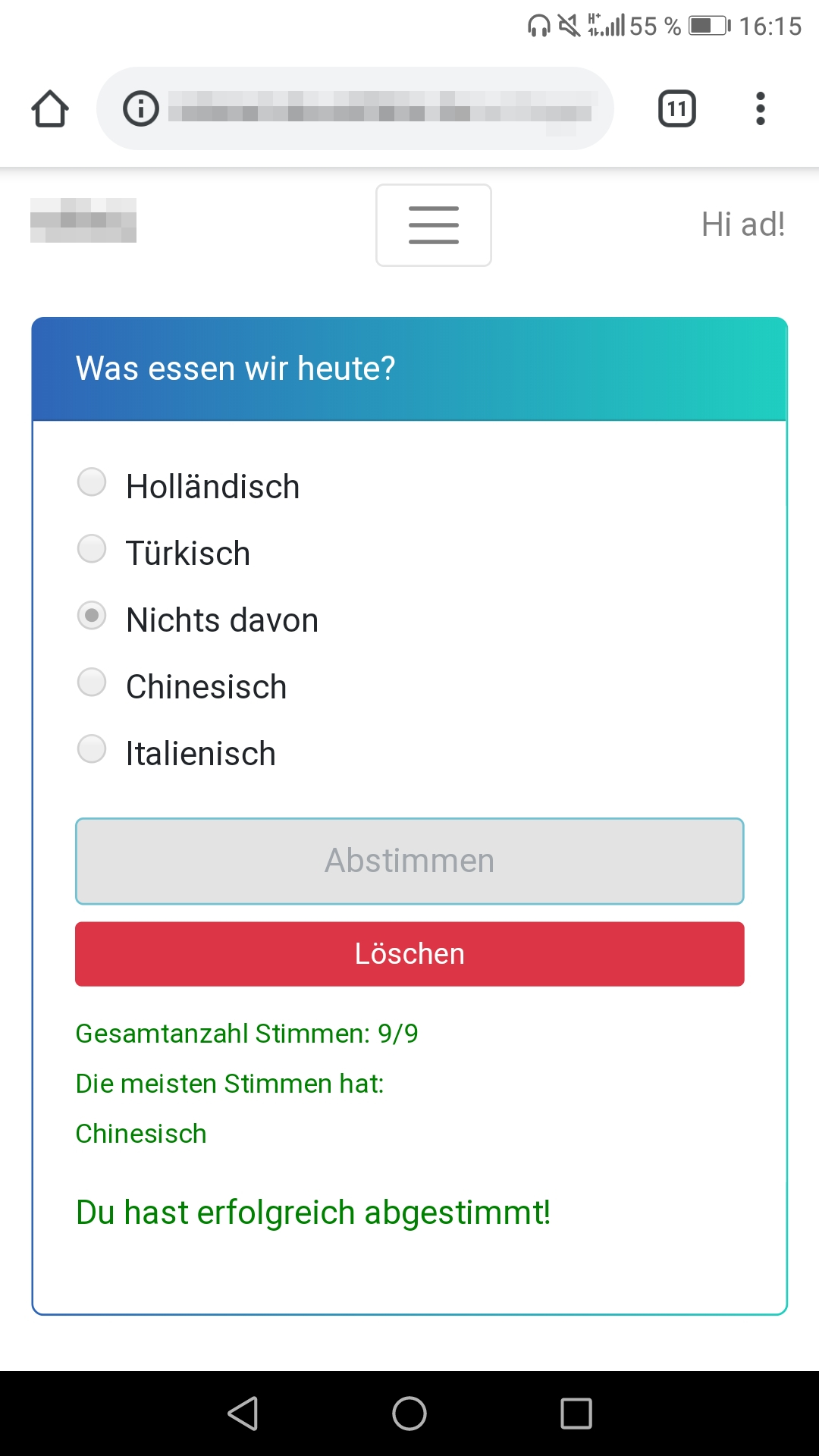Open recent apps from the navigation bar

coord(576,1414)
